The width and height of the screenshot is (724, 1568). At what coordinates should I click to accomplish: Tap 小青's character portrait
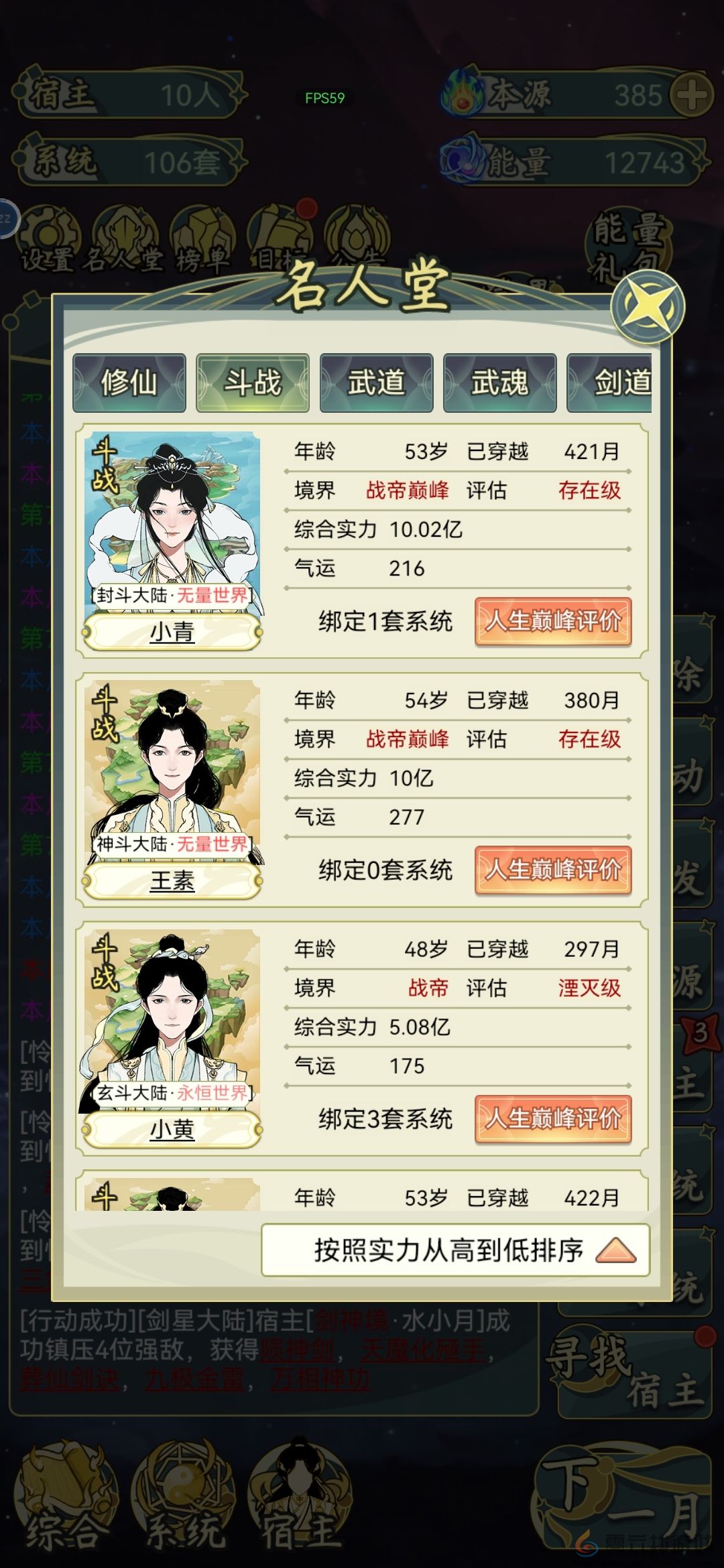(172, 516)
